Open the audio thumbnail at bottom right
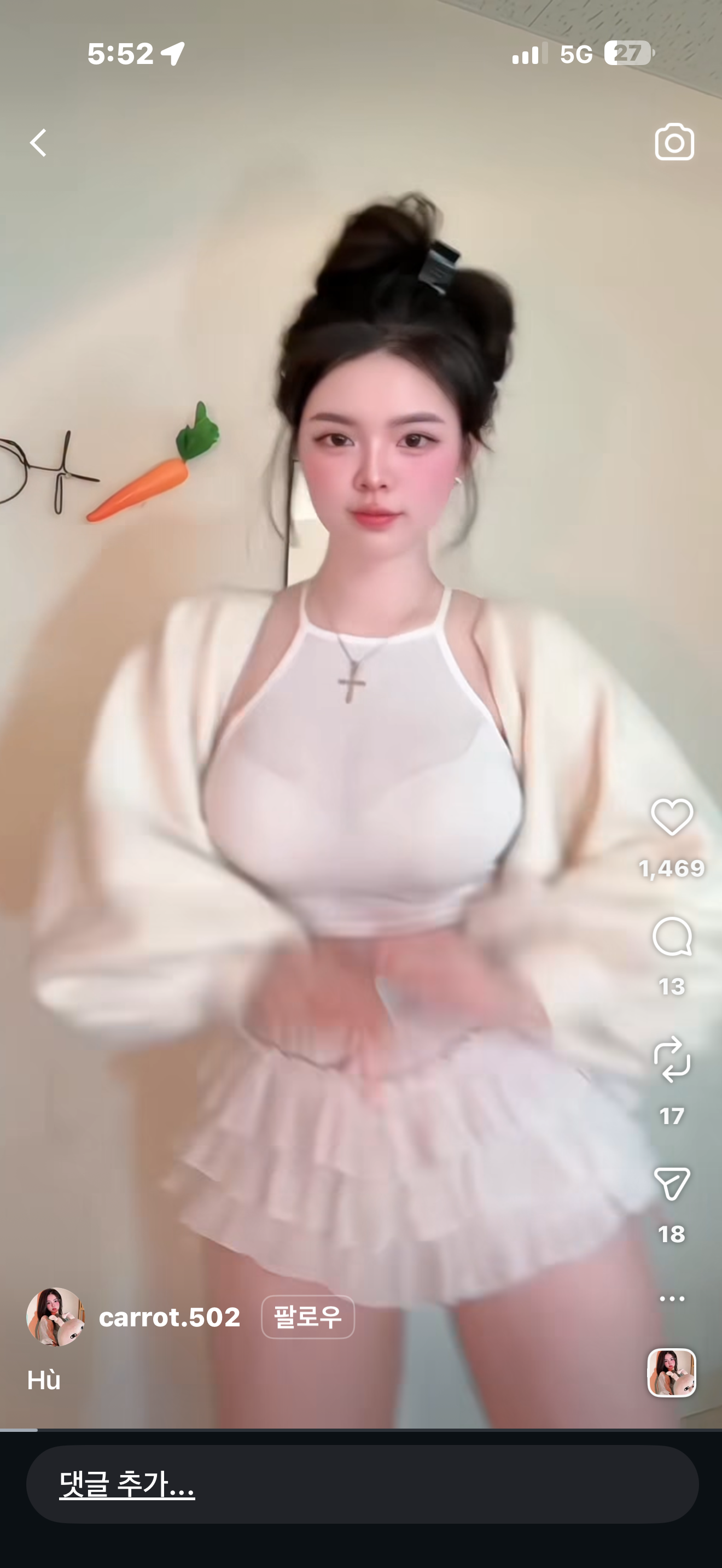 click(x=672, y=1373)
